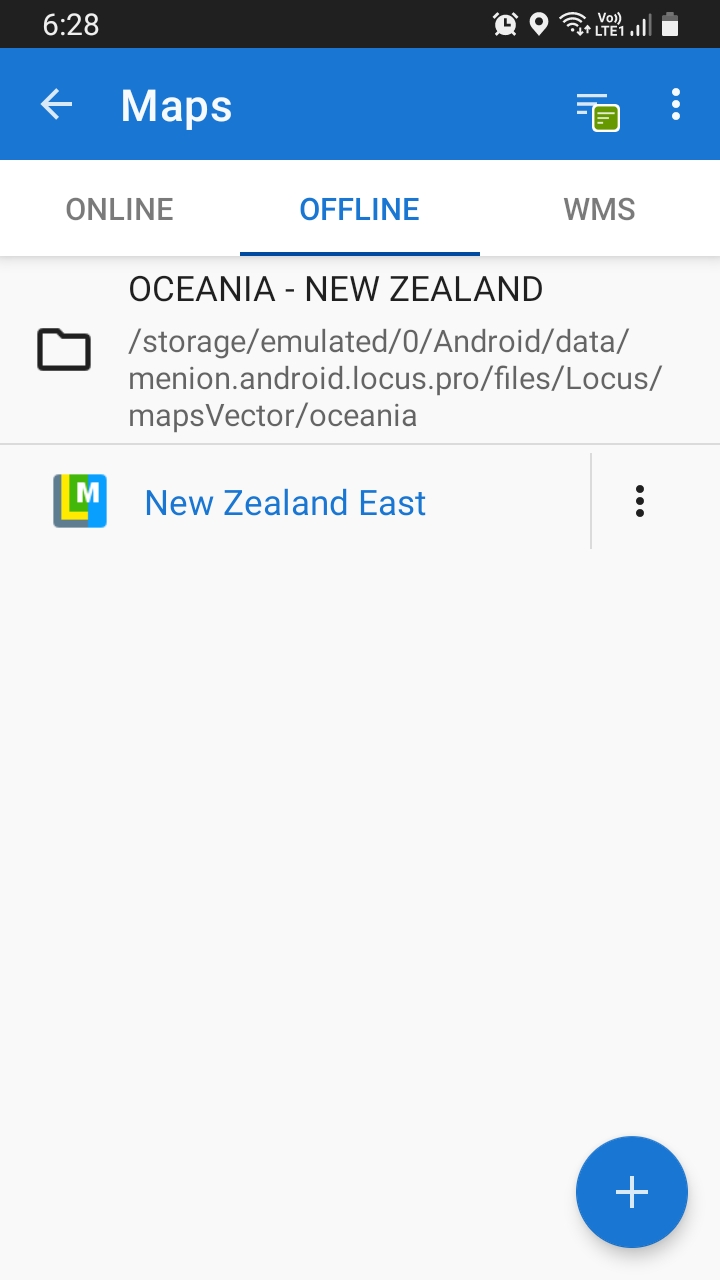Go back from the Maps screen
The image size is (720, 1280).
pyautogui.click(x=57, y=105)
